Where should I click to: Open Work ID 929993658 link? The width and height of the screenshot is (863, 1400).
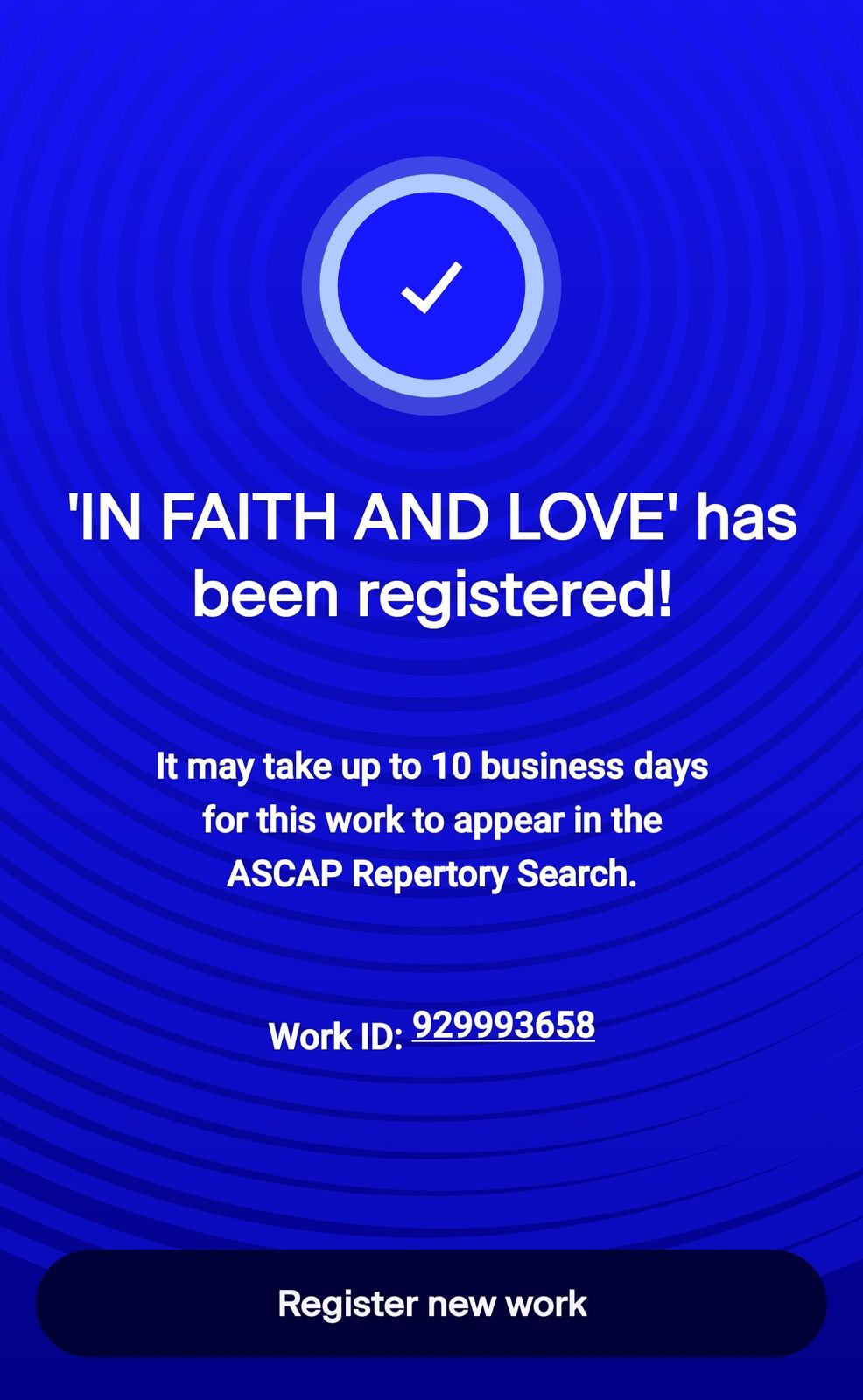point(503,1025)
